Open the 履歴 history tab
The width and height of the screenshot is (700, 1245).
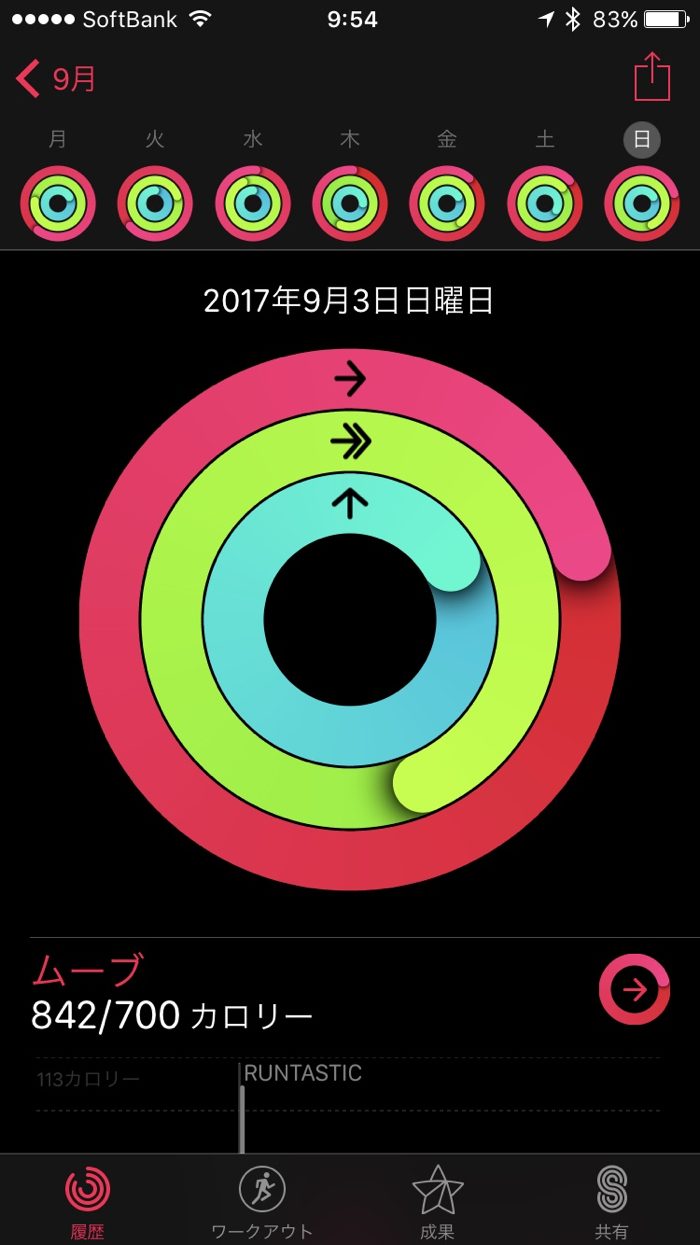pos(88,1200)
